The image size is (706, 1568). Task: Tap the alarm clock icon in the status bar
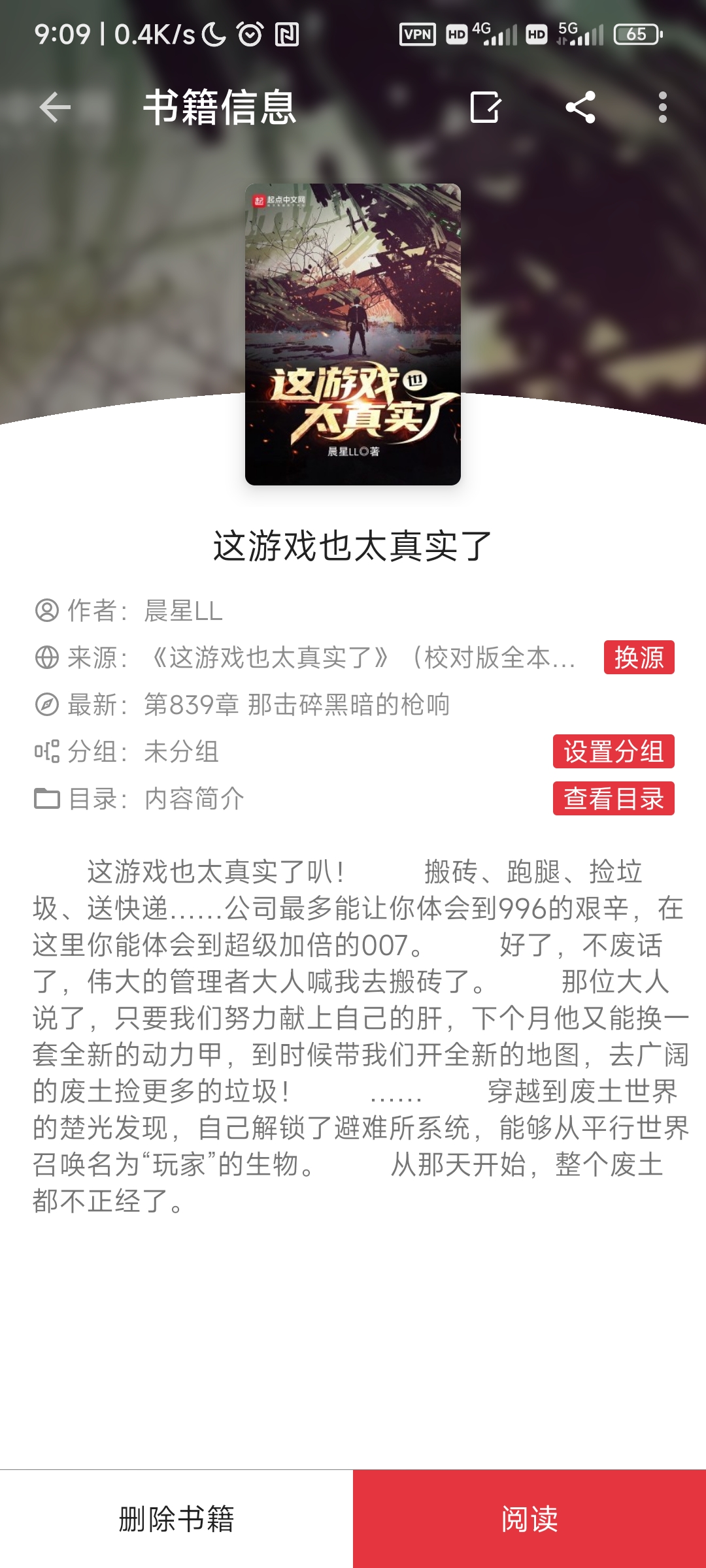(248, 33)
